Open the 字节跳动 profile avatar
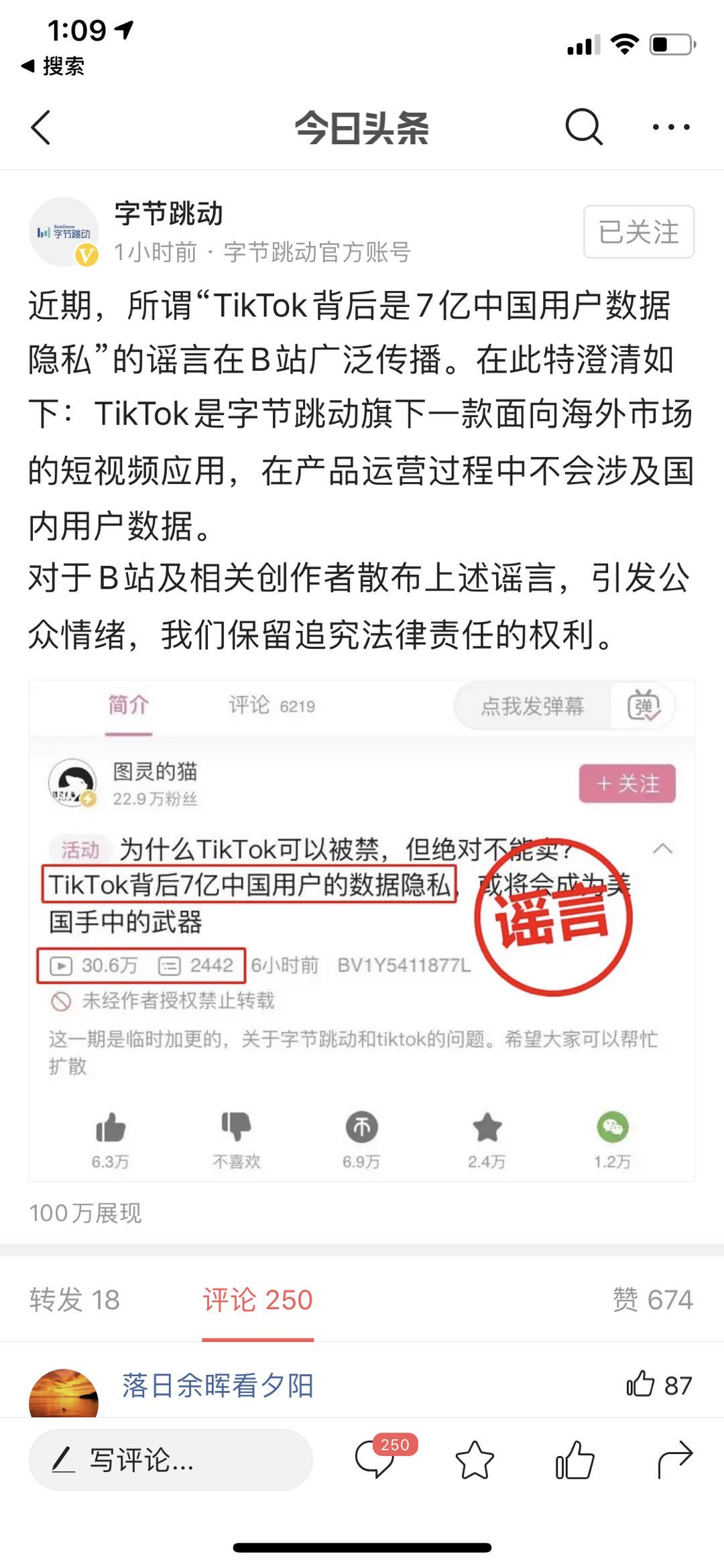 [x=64, y=232]
